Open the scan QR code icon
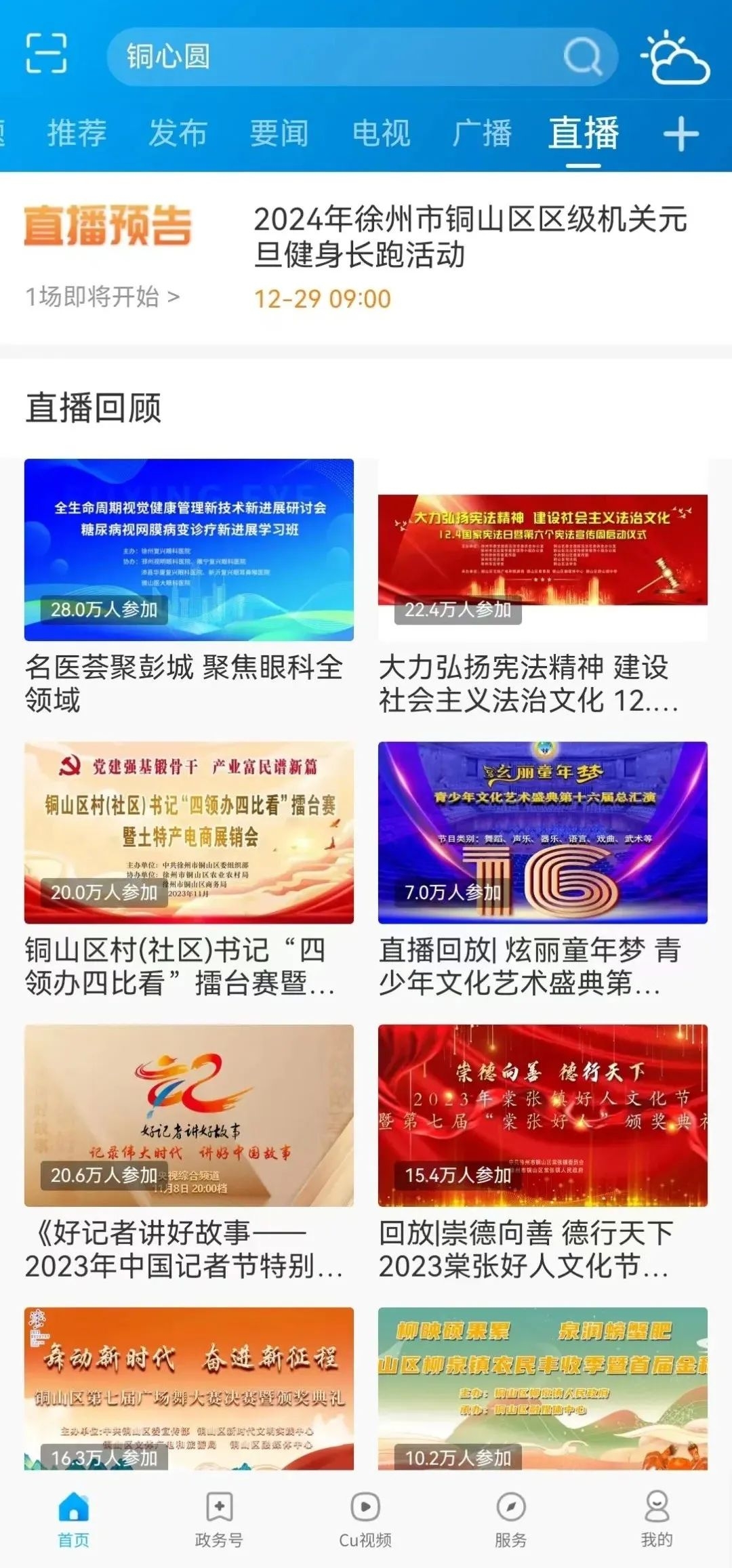This screenshot has width=732, height=1568. click(46, 54)
